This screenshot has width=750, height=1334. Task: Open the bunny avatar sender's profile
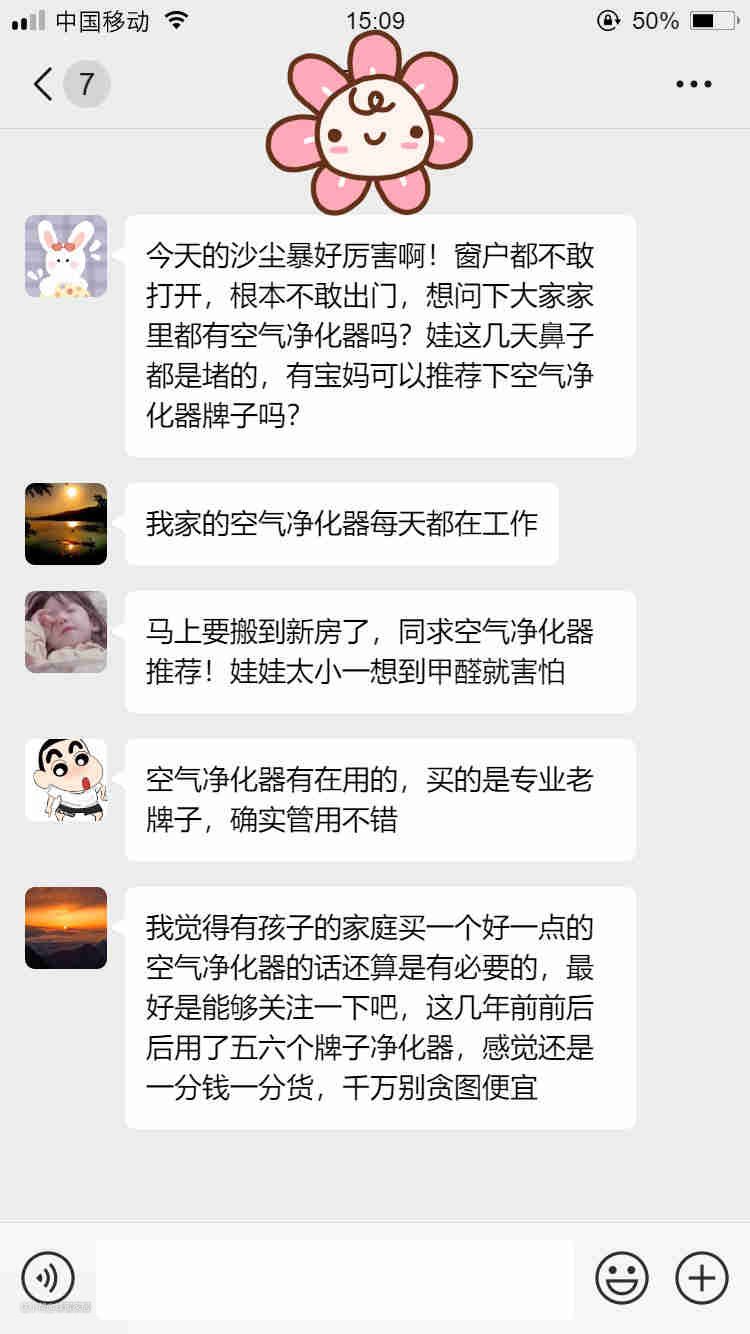pos(66,256)
